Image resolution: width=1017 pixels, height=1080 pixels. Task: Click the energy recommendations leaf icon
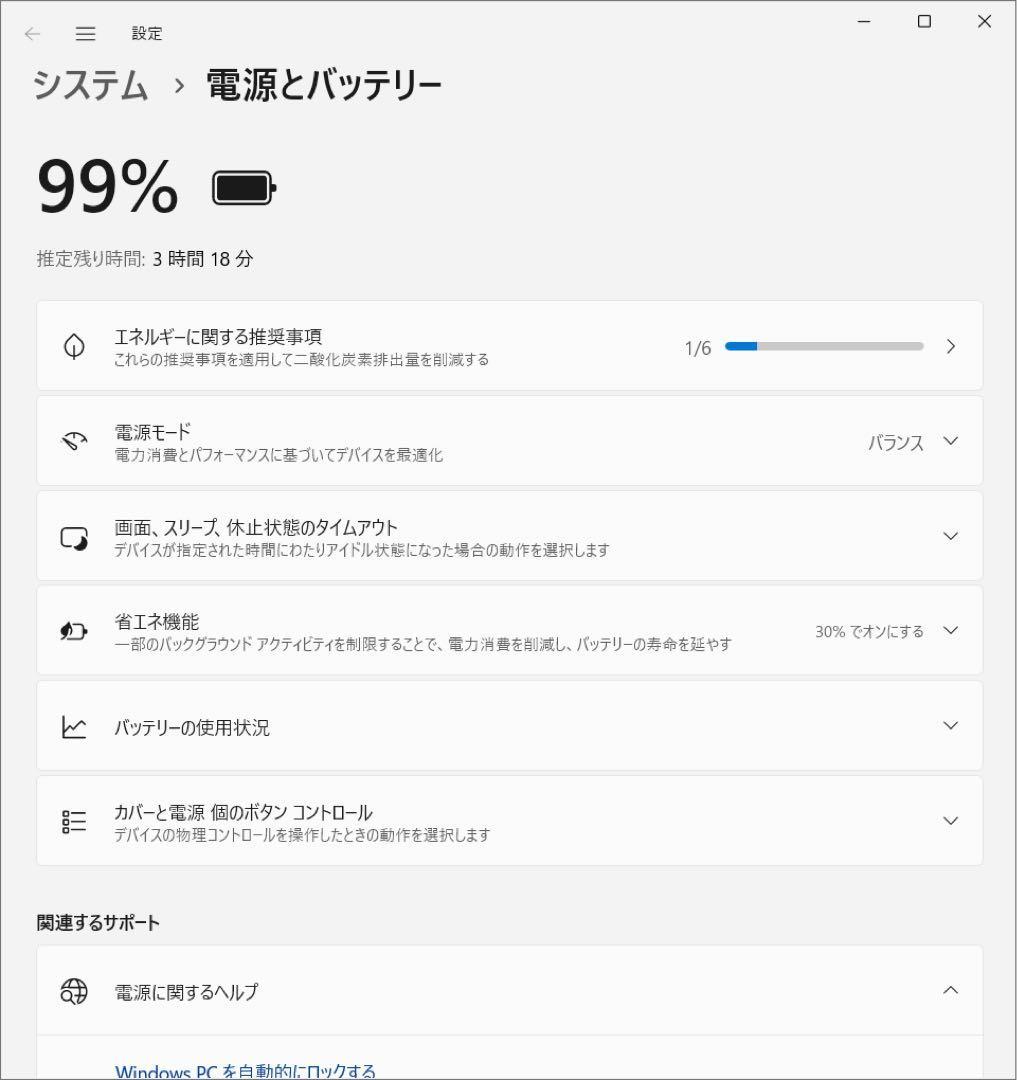click(74, 345)
